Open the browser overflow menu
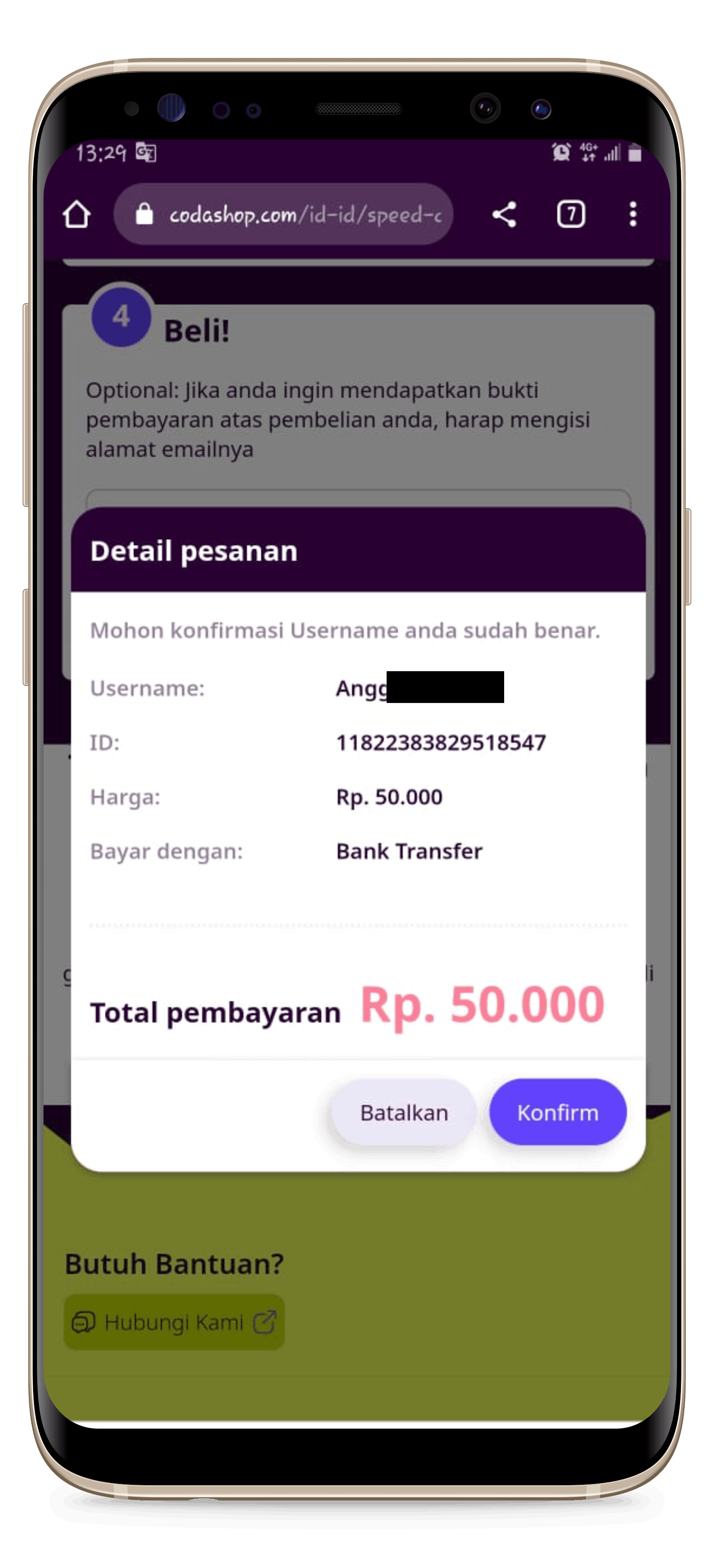The height and width of the screenshot is (1568, 714). [x=633, y=214]
